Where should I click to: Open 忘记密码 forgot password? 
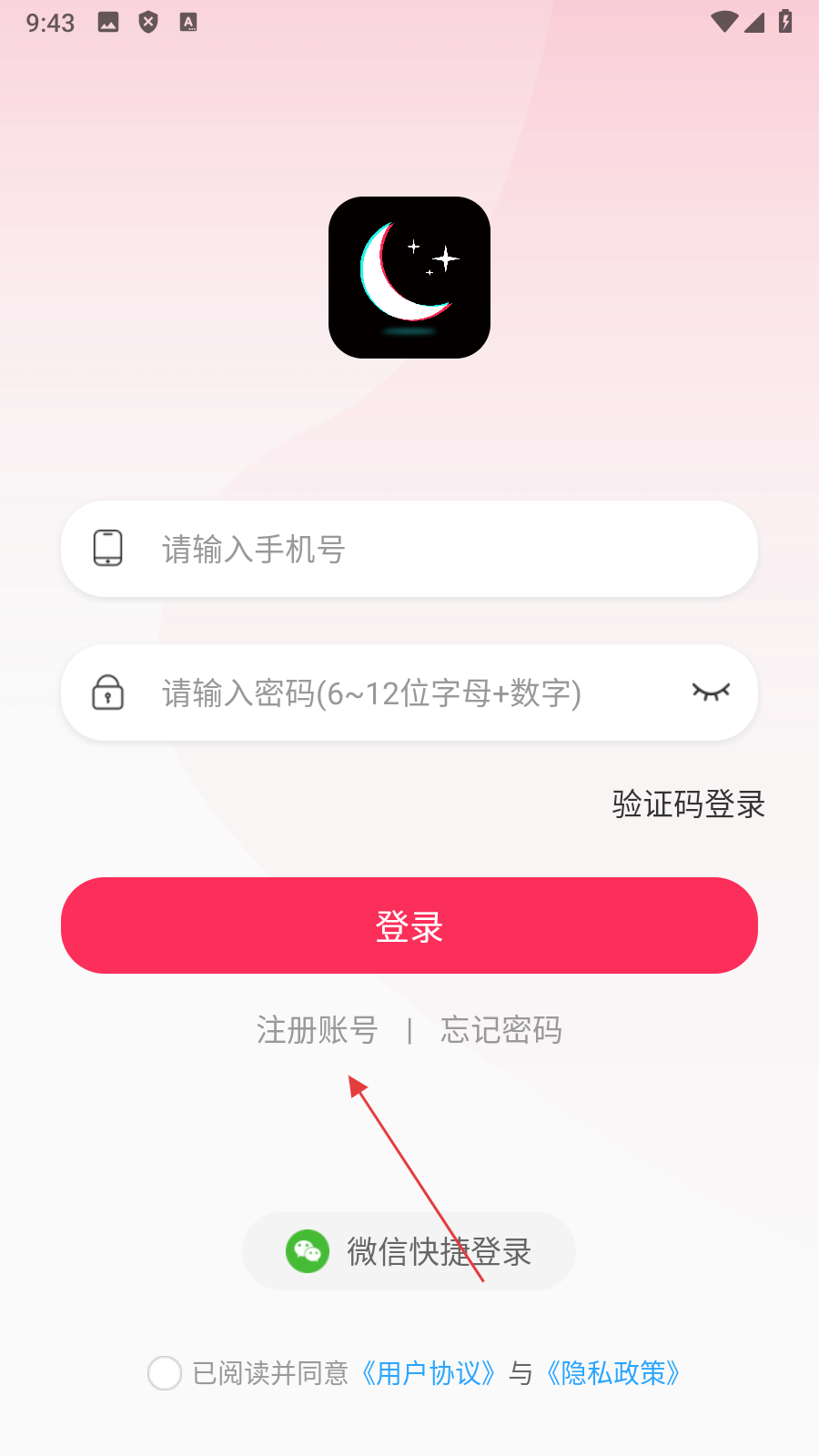point(501,1030)
